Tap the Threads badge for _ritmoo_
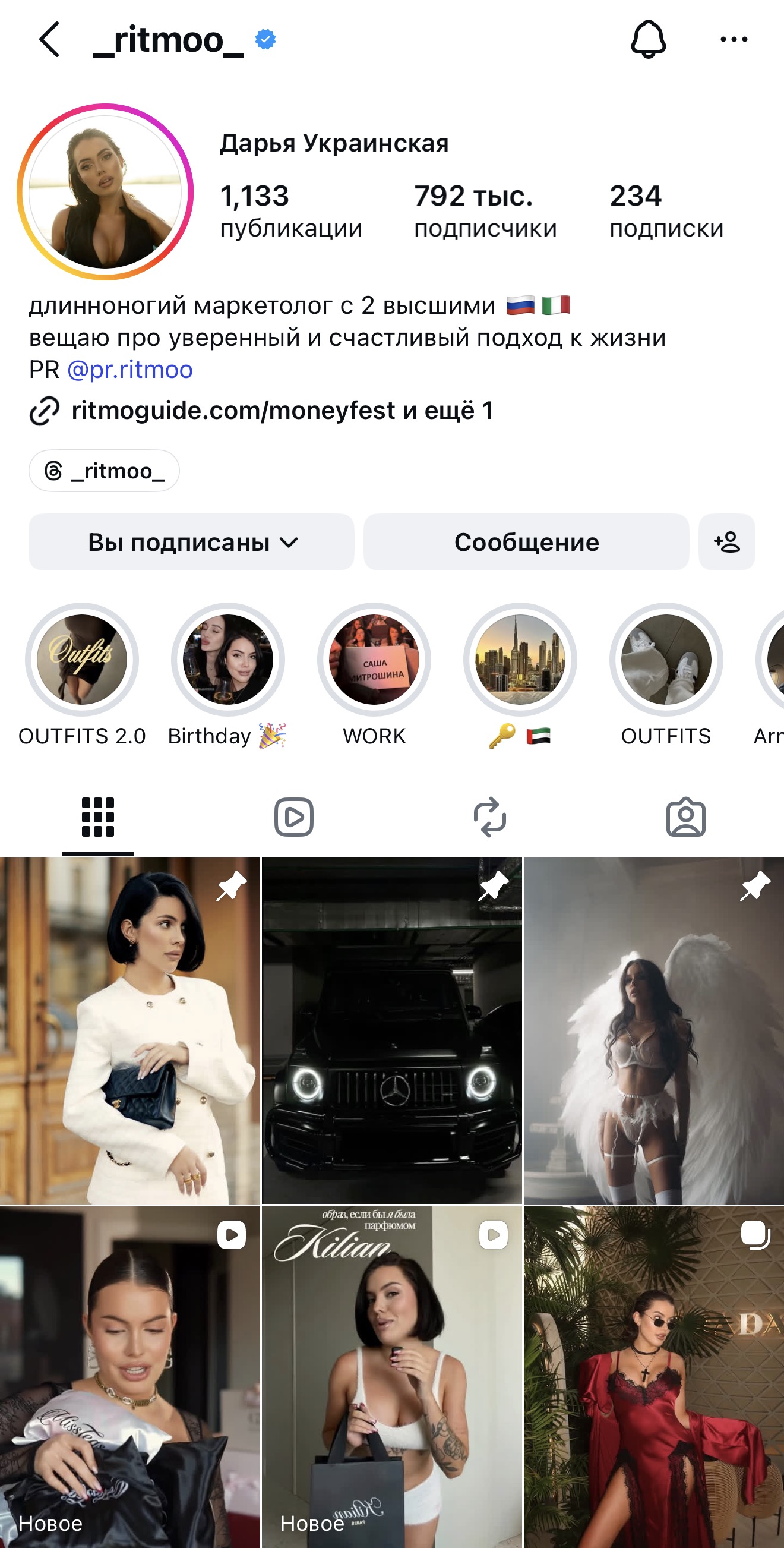 pyautogui.click(x=103, y=471)
